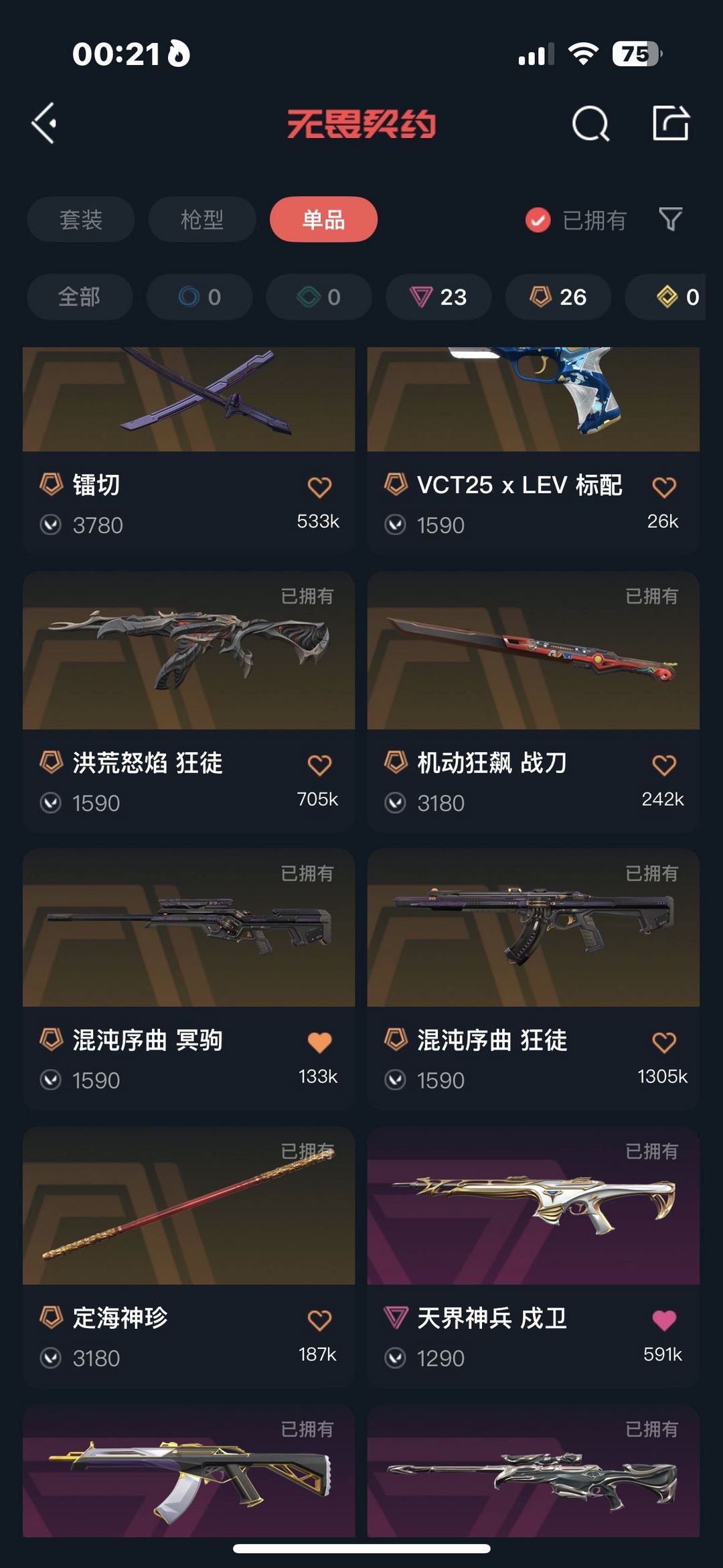Tap the share icon in the header
723x1568 pixels.
pyautogui.click(x=671, y=123)
